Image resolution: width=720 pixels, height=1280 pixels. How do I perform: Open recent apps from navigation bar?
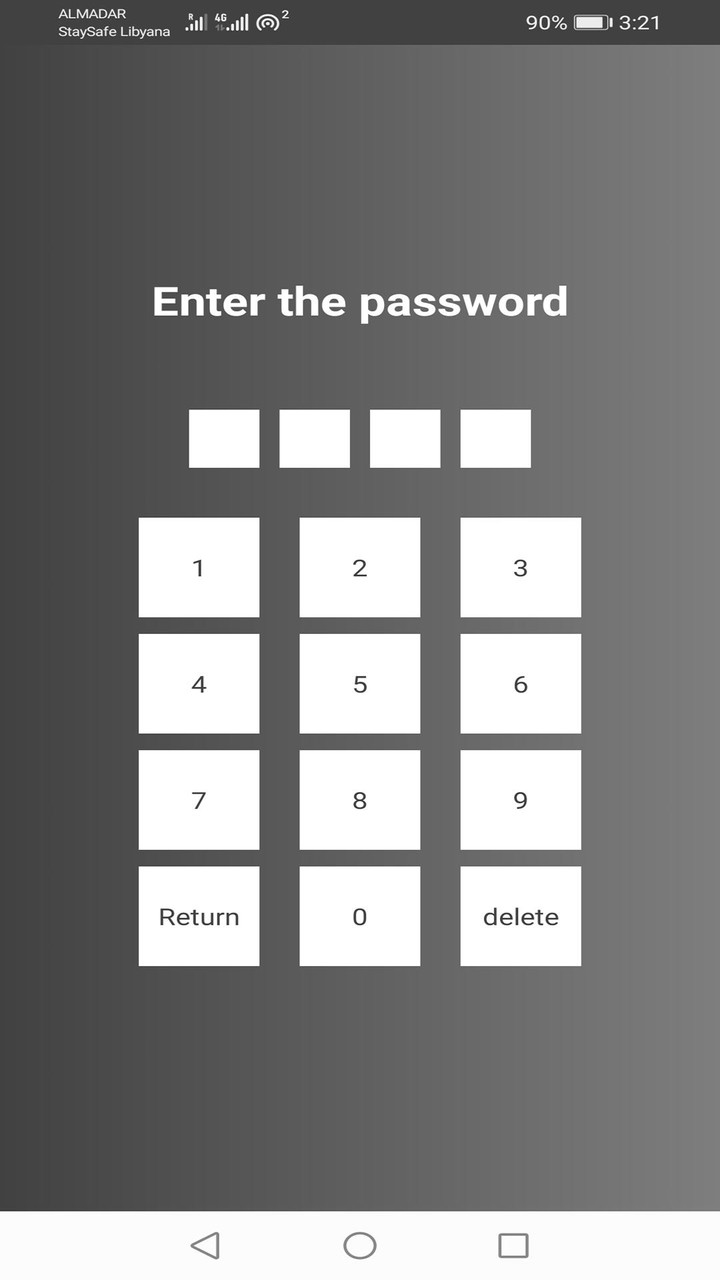click(x=513, y=1245)
